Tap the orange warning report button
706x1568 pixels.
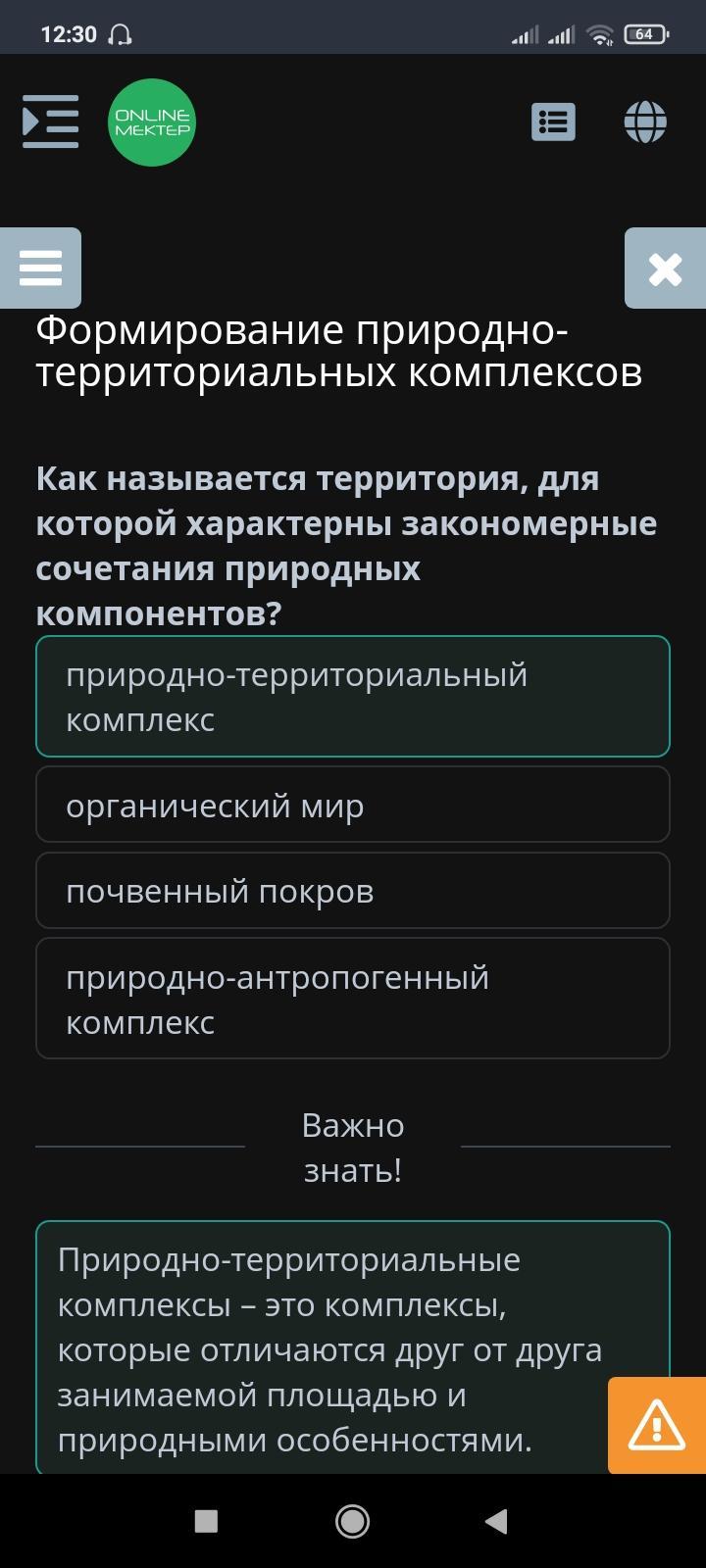click(x=656, y=1424)
